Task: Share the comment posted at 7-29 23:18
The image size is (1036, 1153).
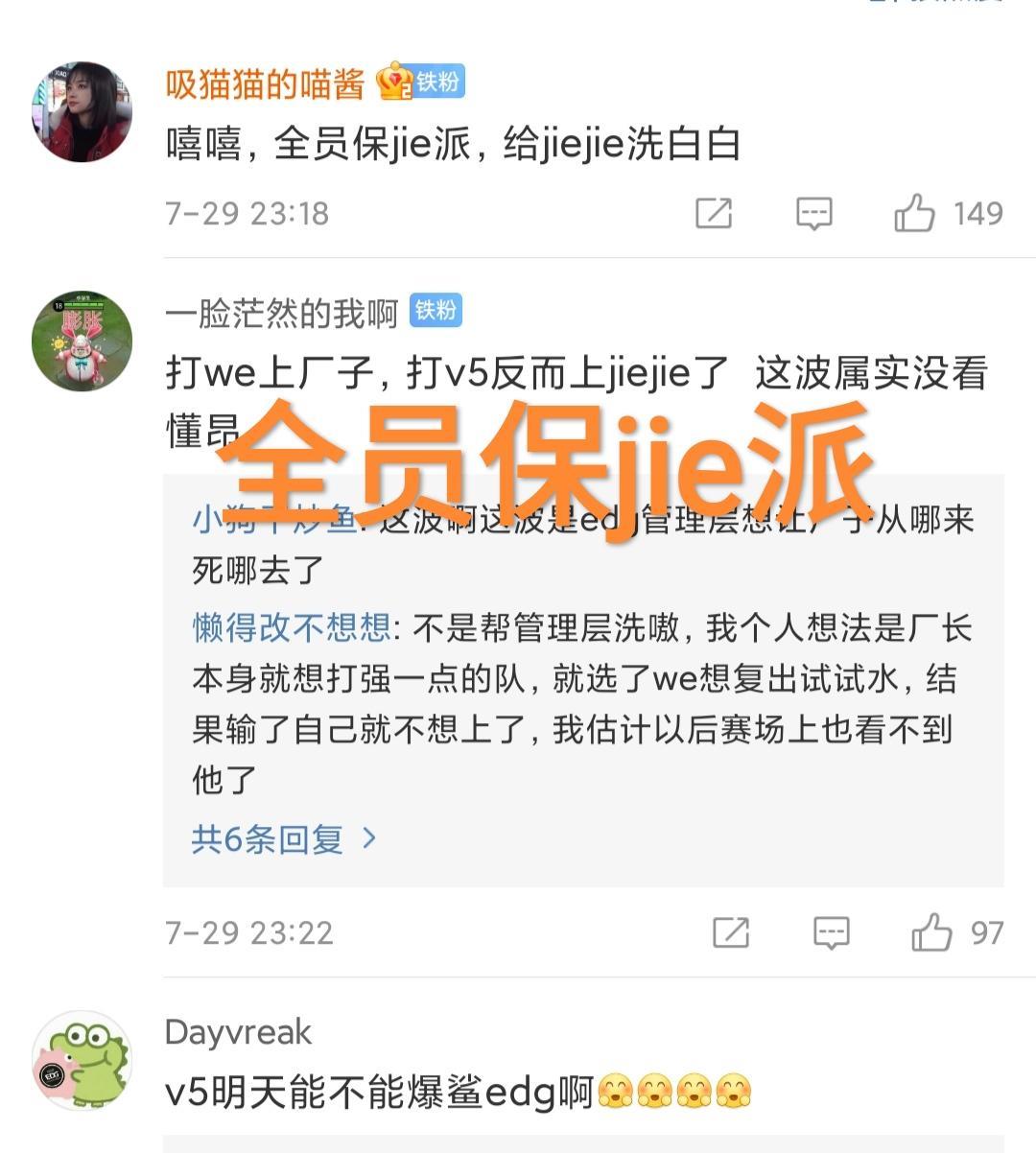Action: 714,213
